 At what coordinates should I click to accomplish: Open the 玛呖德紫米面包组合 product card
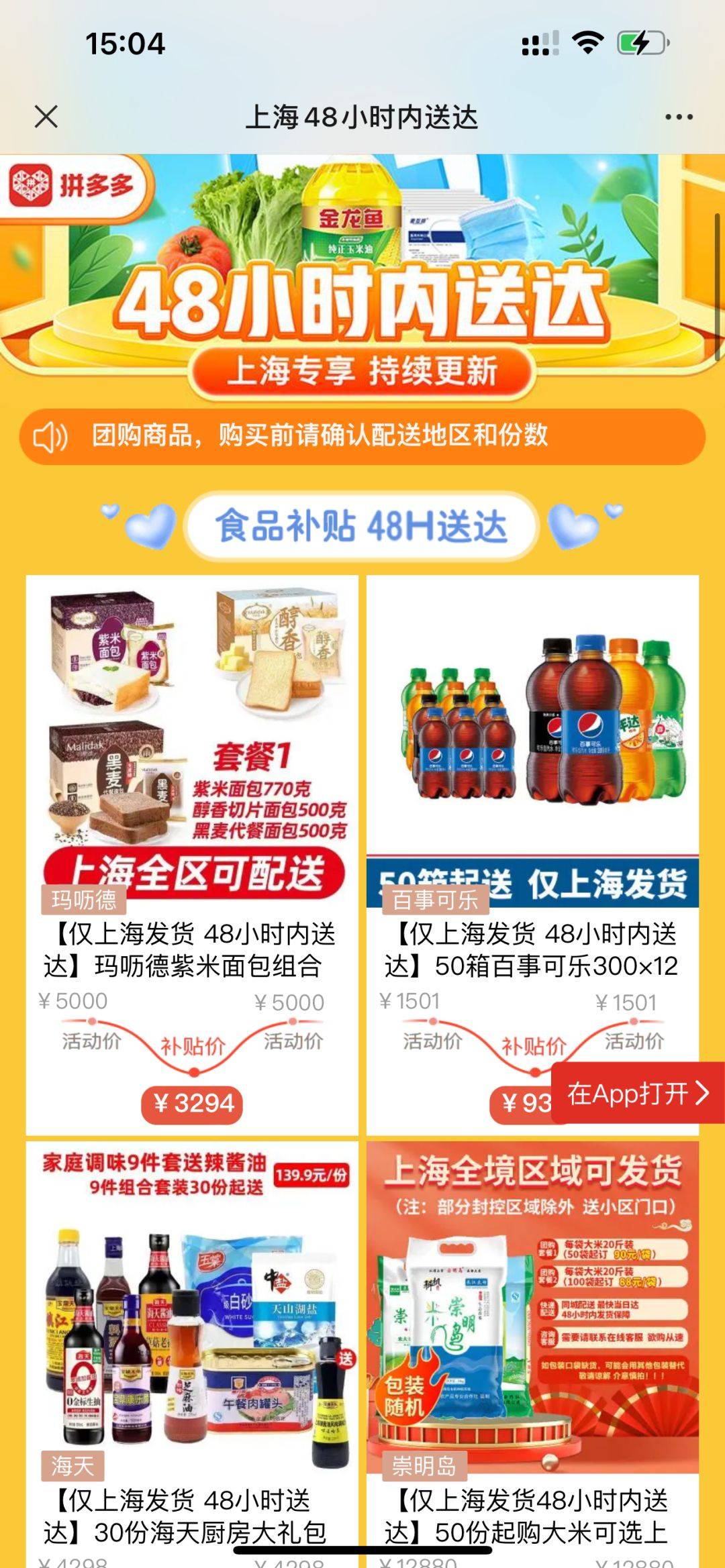192,855
